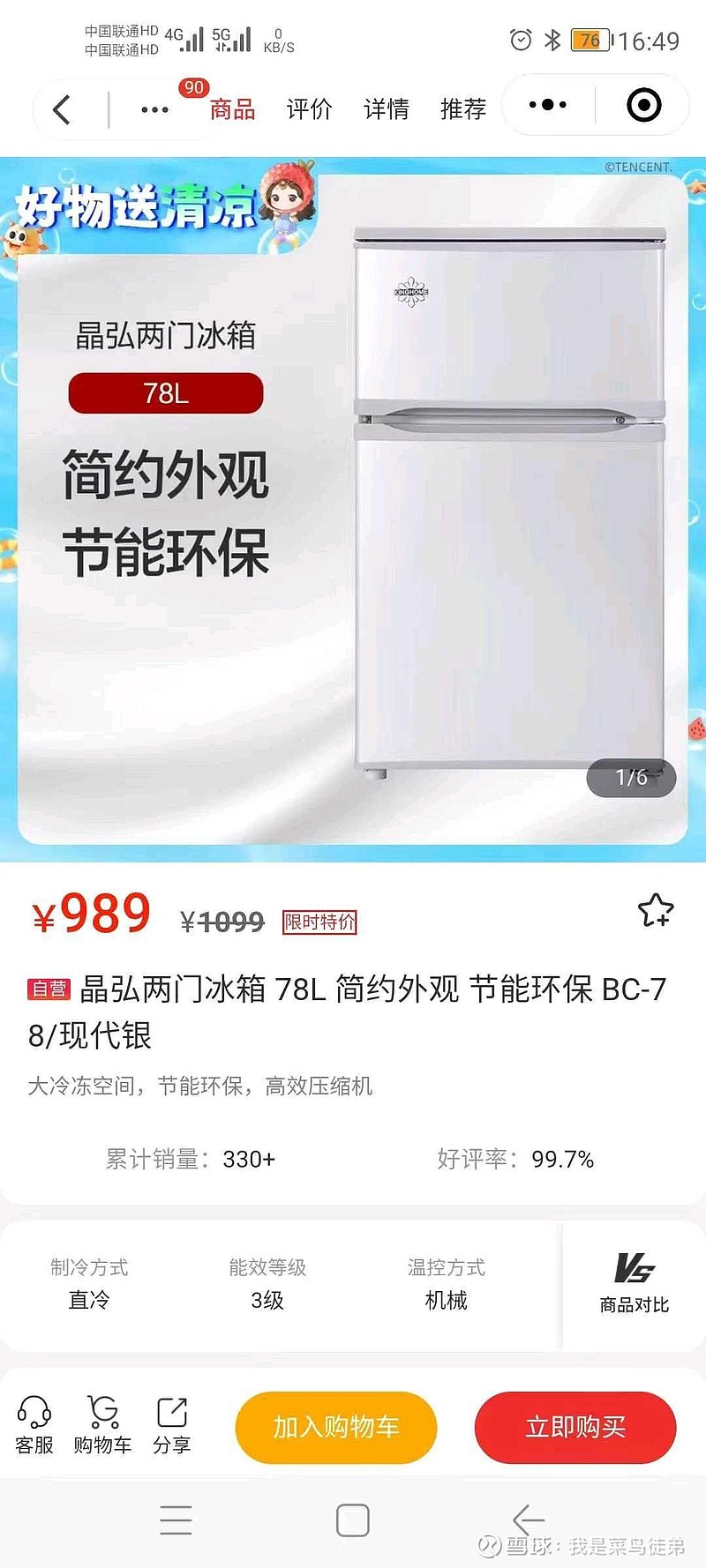The height and width of the screenshot is (1568, 706).
Task: Contact 客服 customer service
Action: tap(34, 1425)
